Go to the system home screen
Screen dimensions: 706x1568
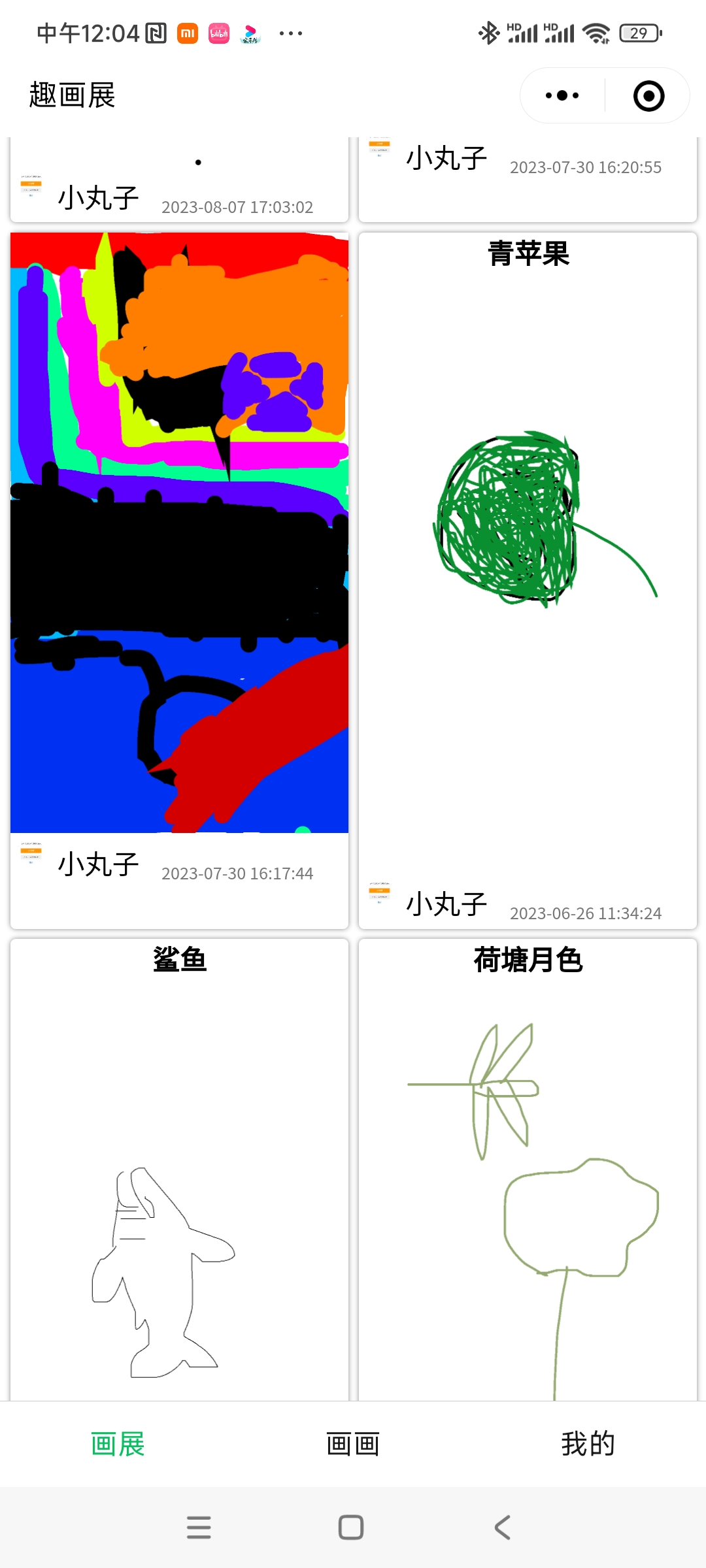point(351,1527)
